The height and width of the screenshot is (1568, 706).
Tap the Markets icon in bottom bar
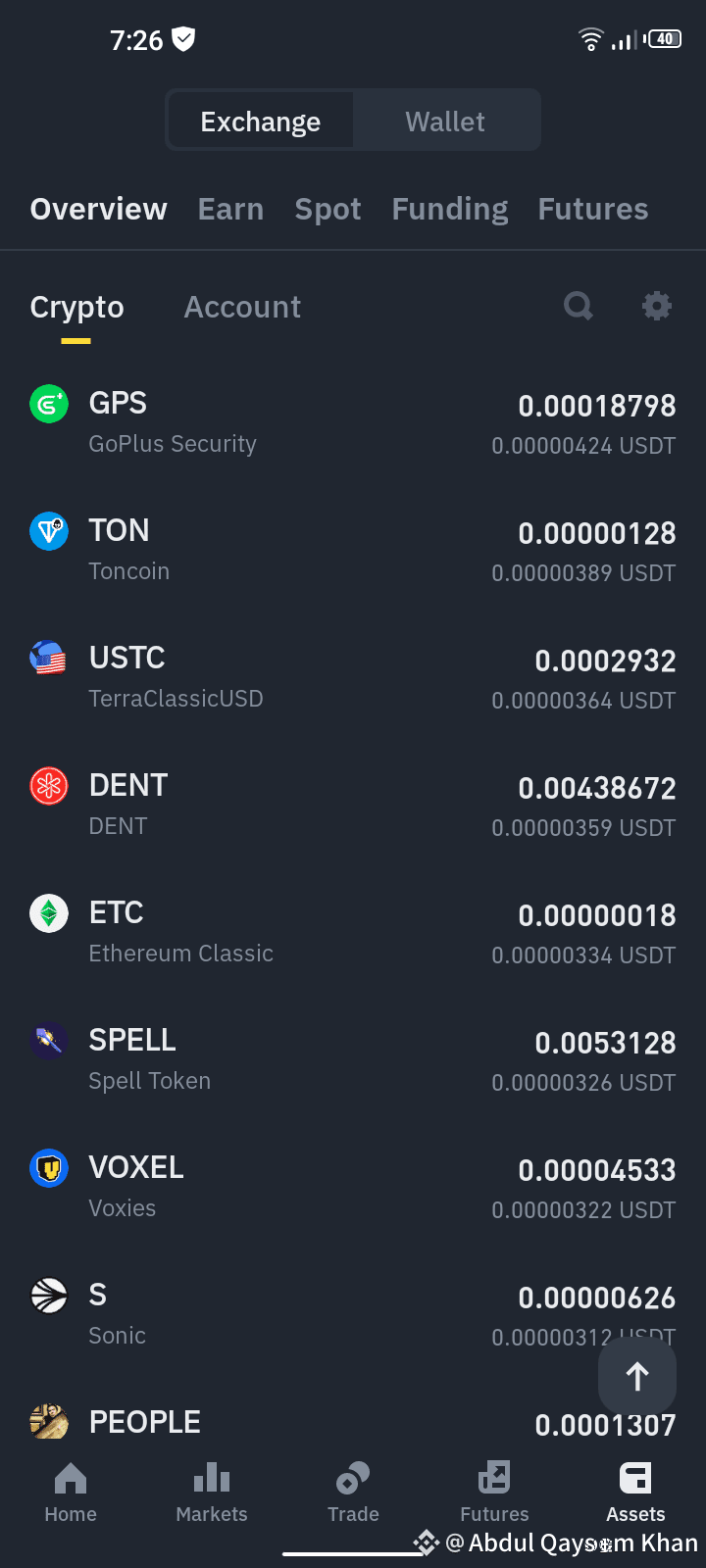211,1476
